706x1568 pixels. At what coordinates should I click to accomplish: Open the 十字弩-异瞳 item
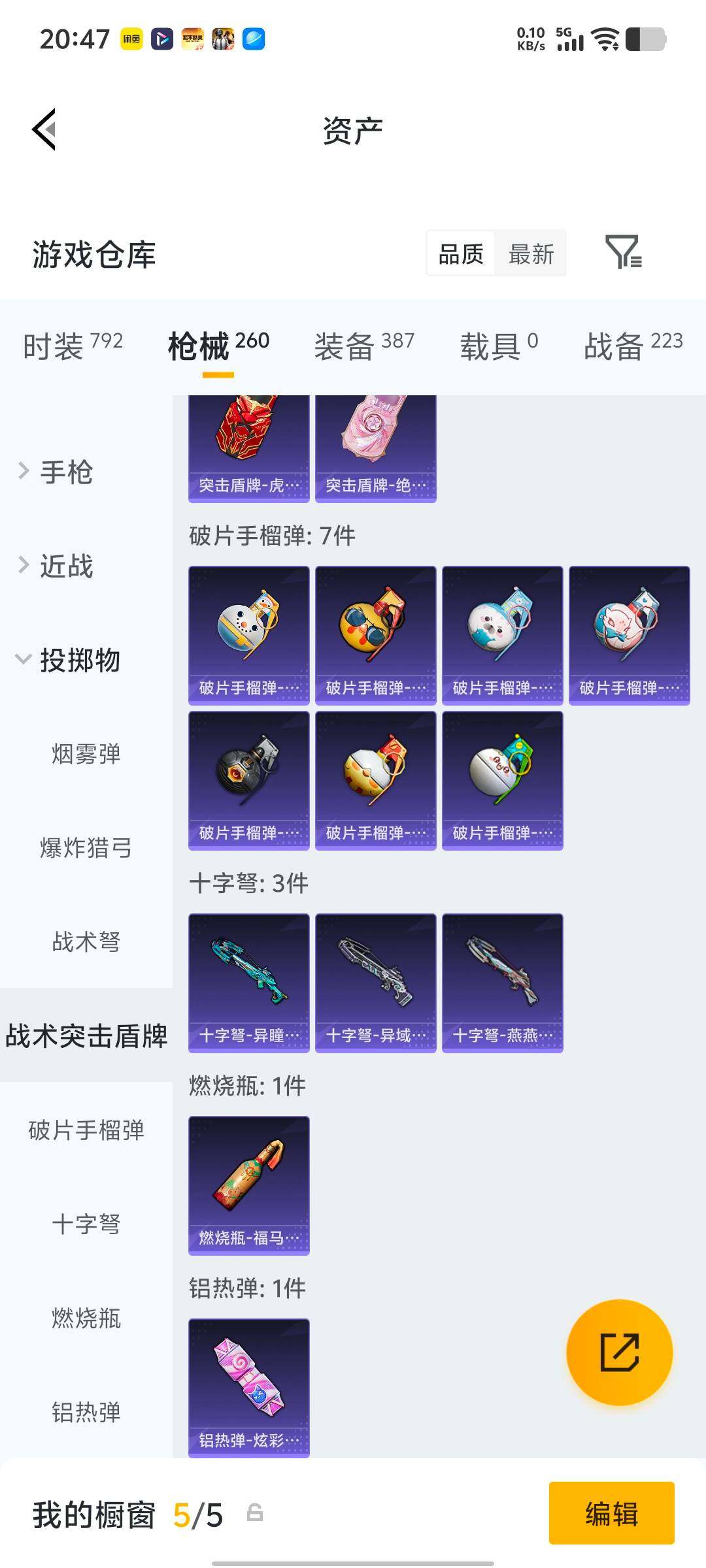click(x=249, y=983)
